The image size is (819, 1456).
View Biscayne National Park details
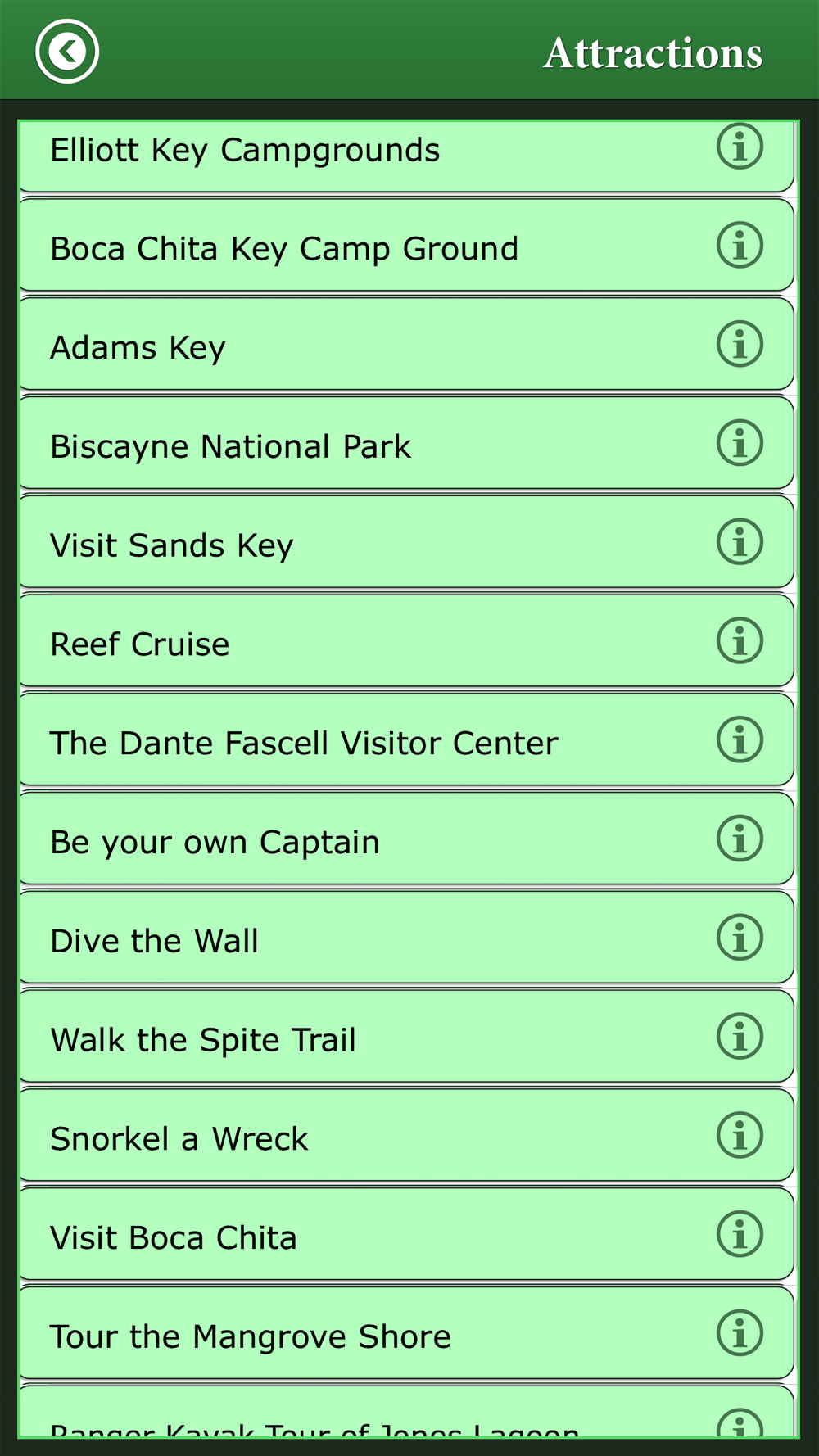pyautogui.click(x=406, y=444)
